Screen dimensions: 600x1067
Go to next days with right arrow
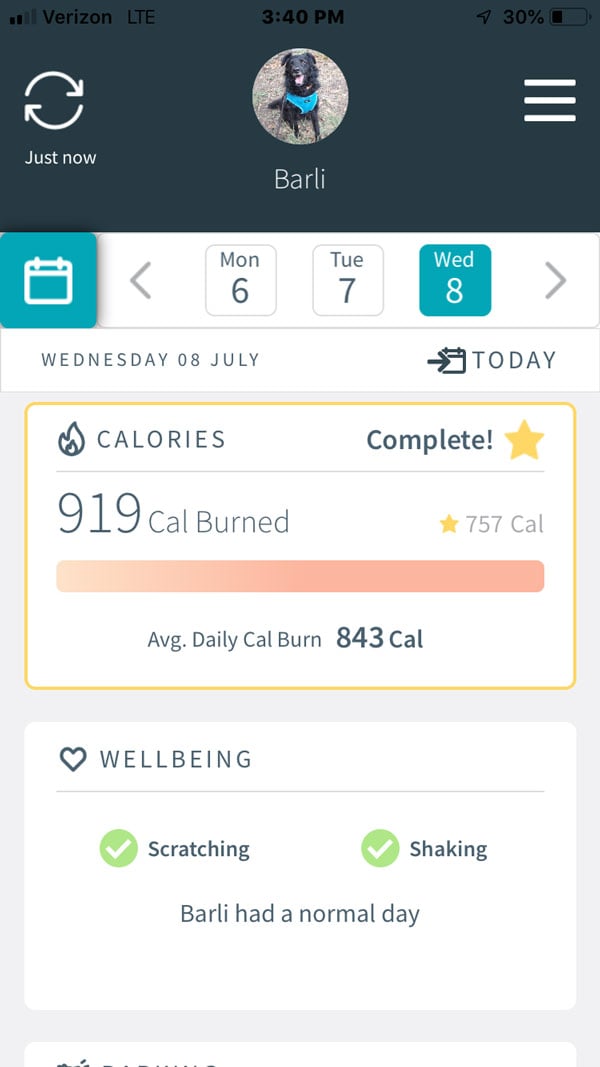pos(555,281)
